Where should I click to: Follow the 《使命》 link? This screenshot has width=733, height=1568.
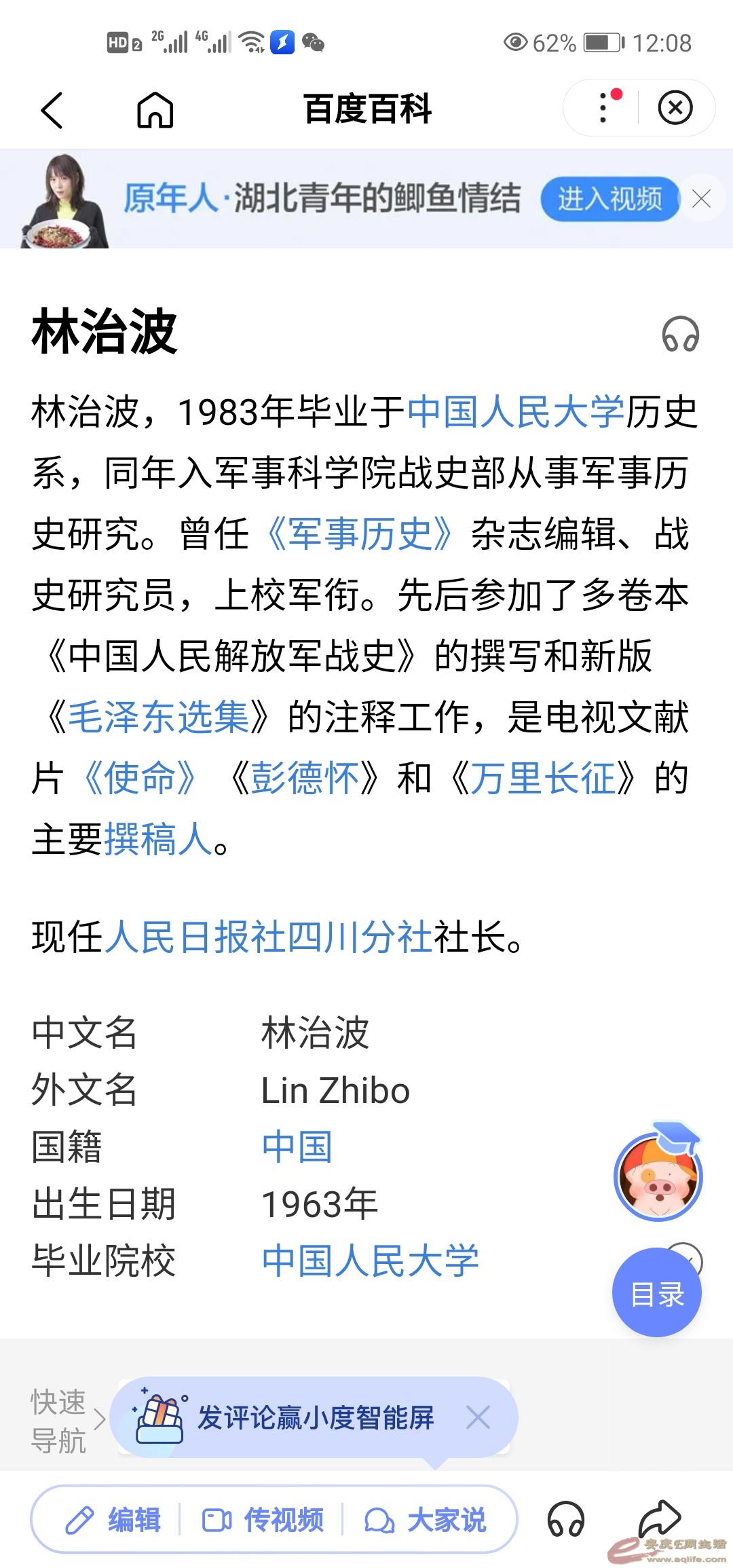point(140,779)
